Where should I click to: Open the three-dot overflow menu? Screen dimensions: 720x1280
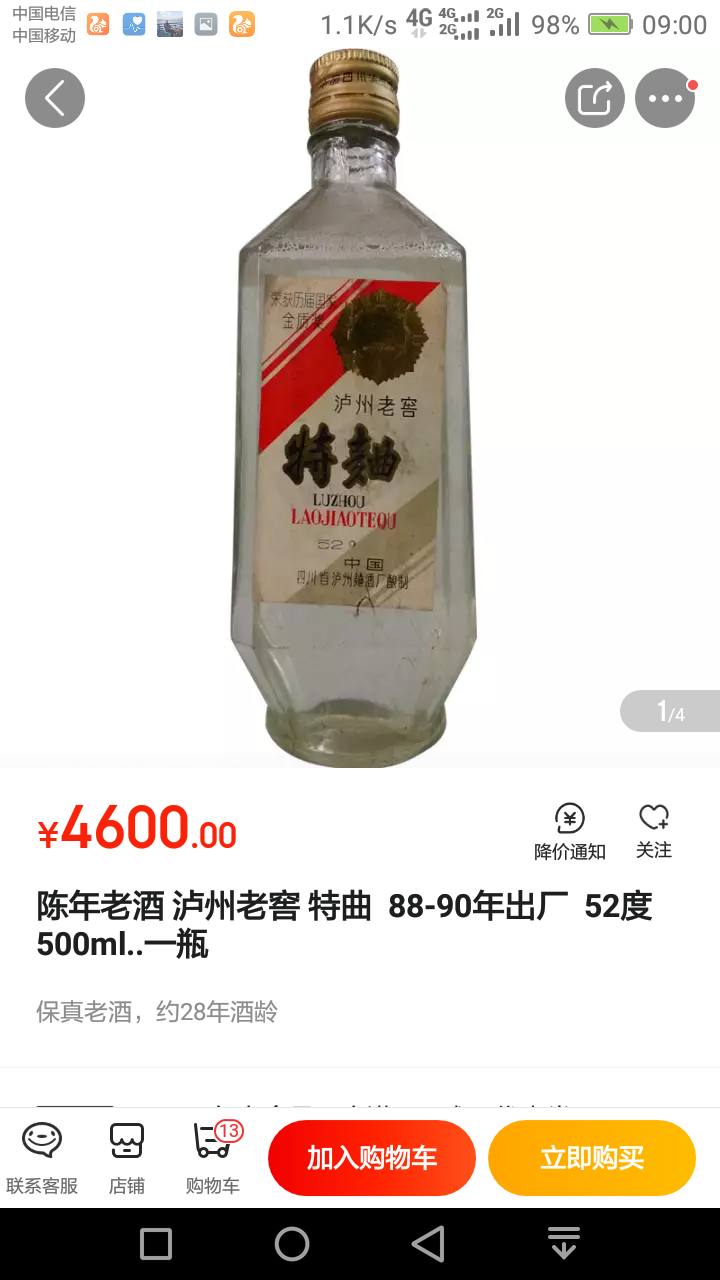tap(665, 98)
